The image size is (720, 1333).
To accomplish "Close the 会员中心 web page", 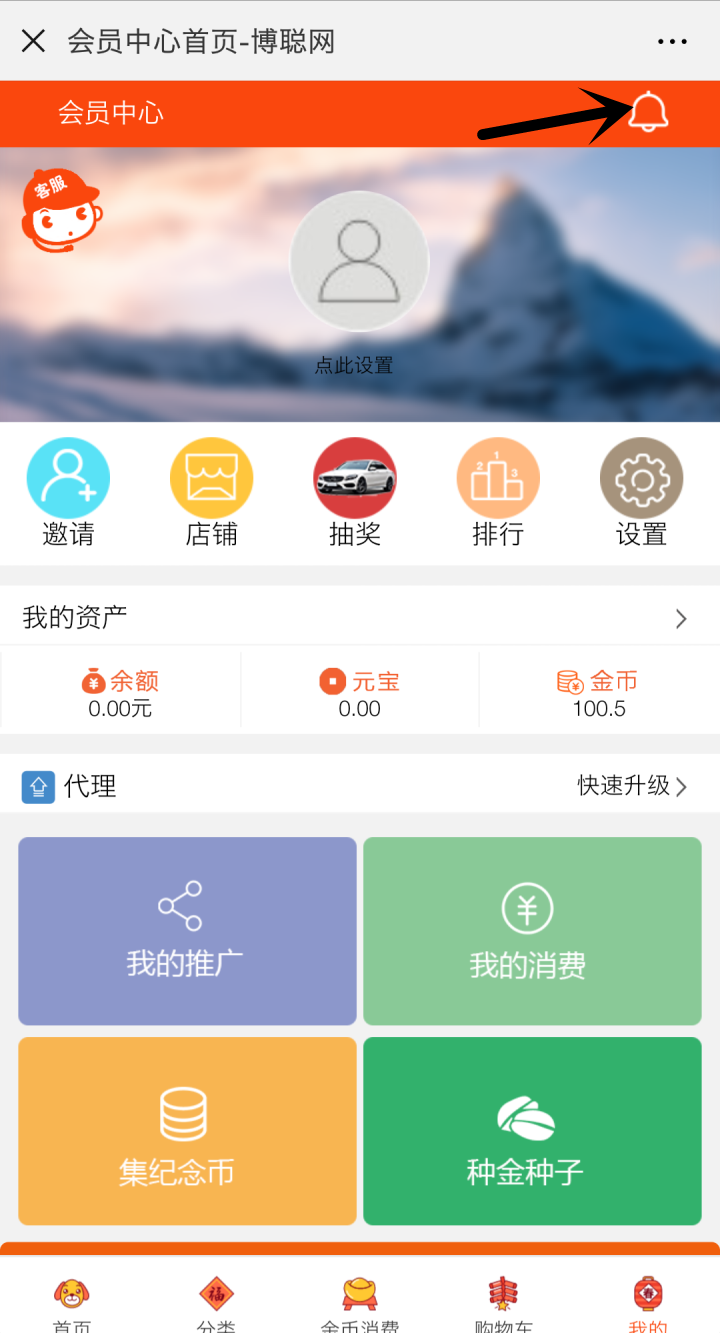I will (x=33, y=41).
